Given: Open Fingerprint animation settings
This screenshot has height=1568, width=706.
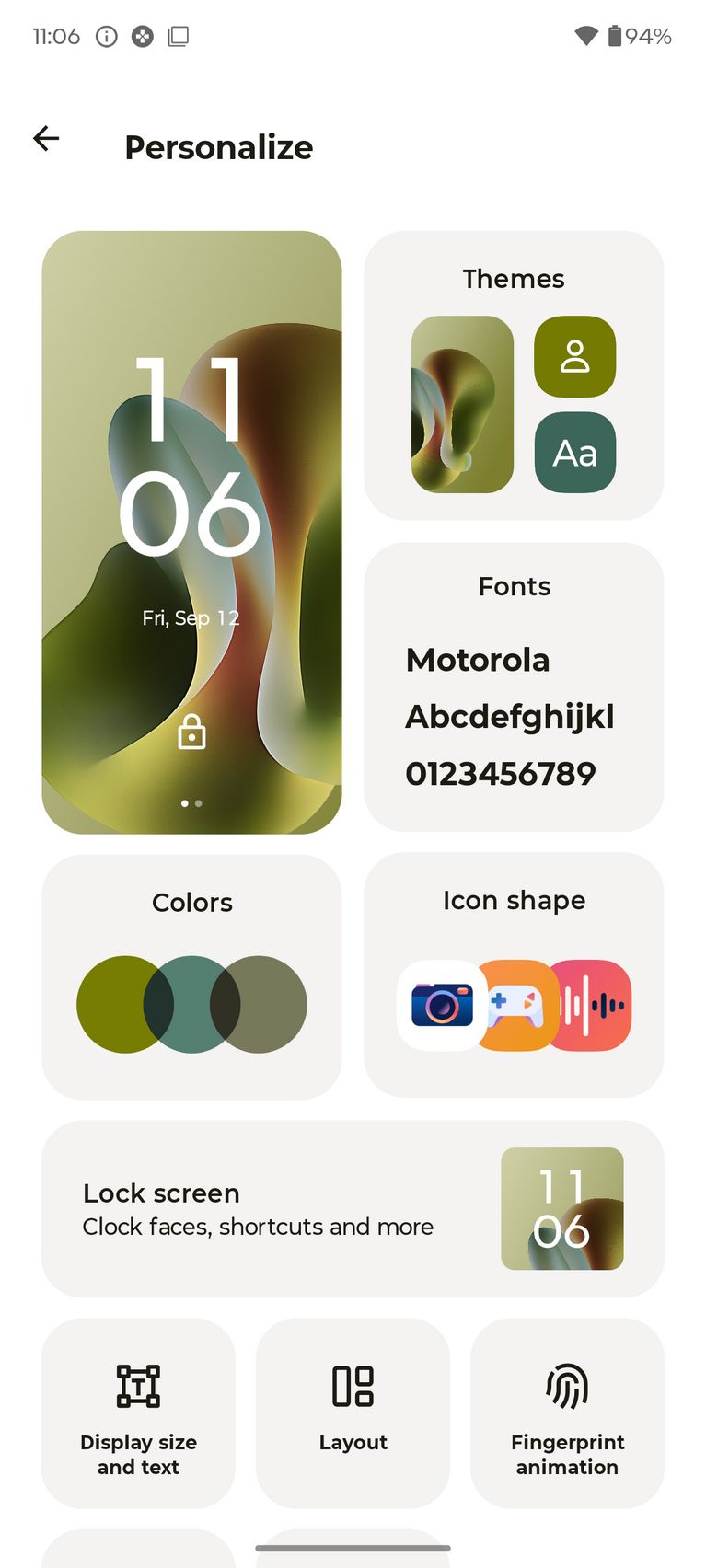Looking at the screenshot, I should (x=567, y=1412).
